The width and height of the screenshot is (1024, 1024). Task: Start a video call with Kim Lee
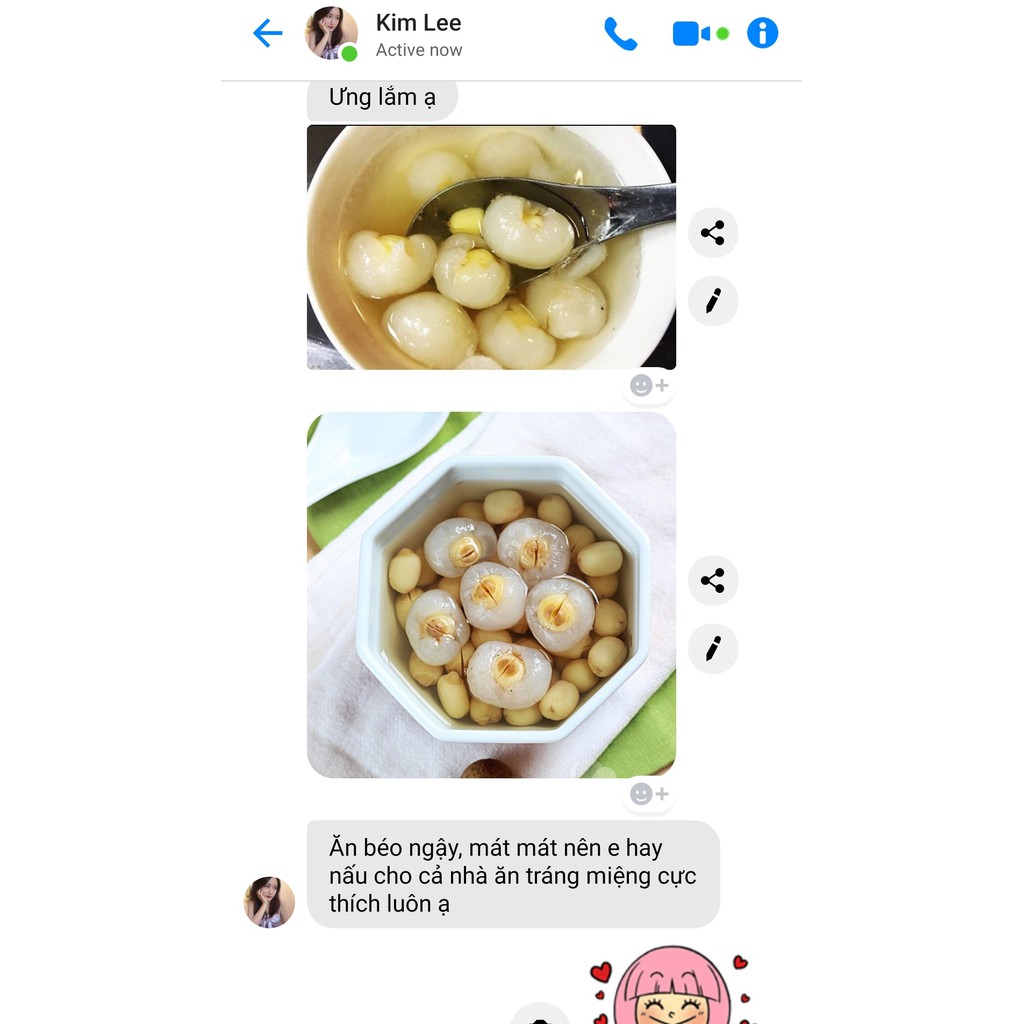pyautogui.click(x=691, y=34)
